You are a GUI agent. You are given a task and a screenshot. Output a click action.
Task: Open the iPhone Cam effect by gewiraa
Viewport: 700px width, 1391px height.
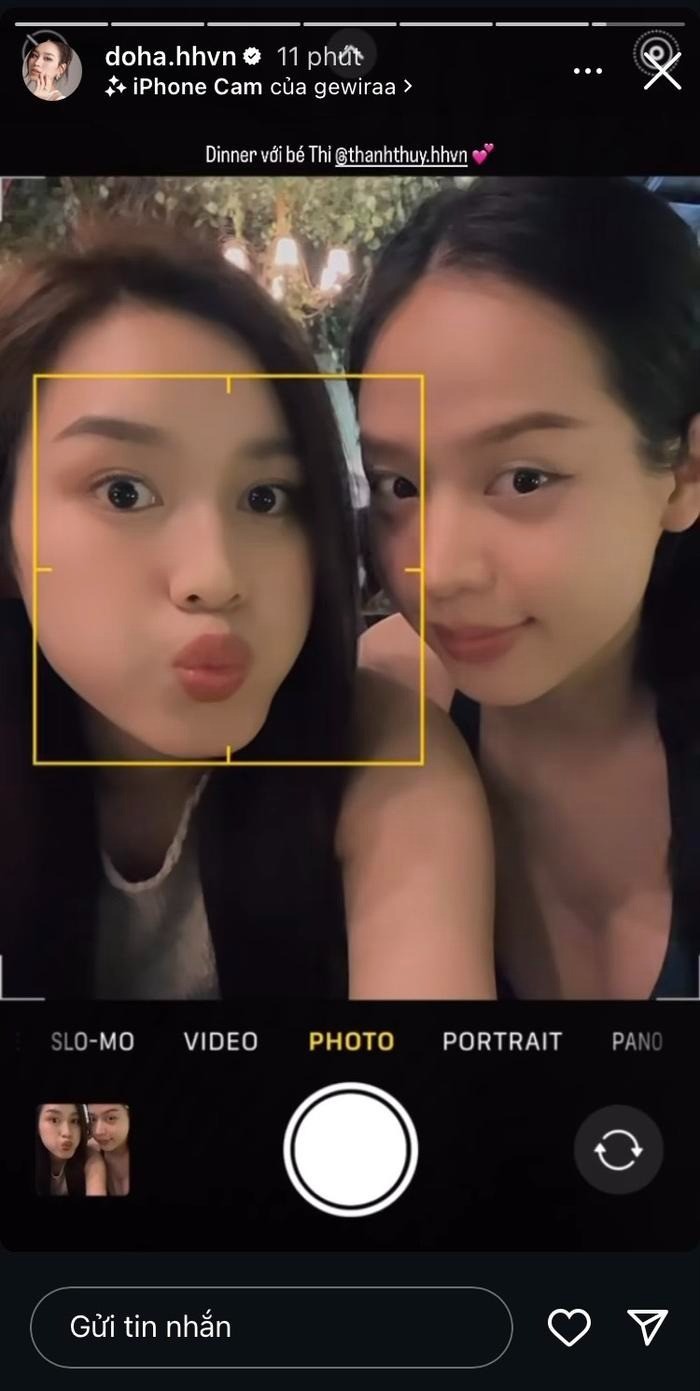(258, 87)
